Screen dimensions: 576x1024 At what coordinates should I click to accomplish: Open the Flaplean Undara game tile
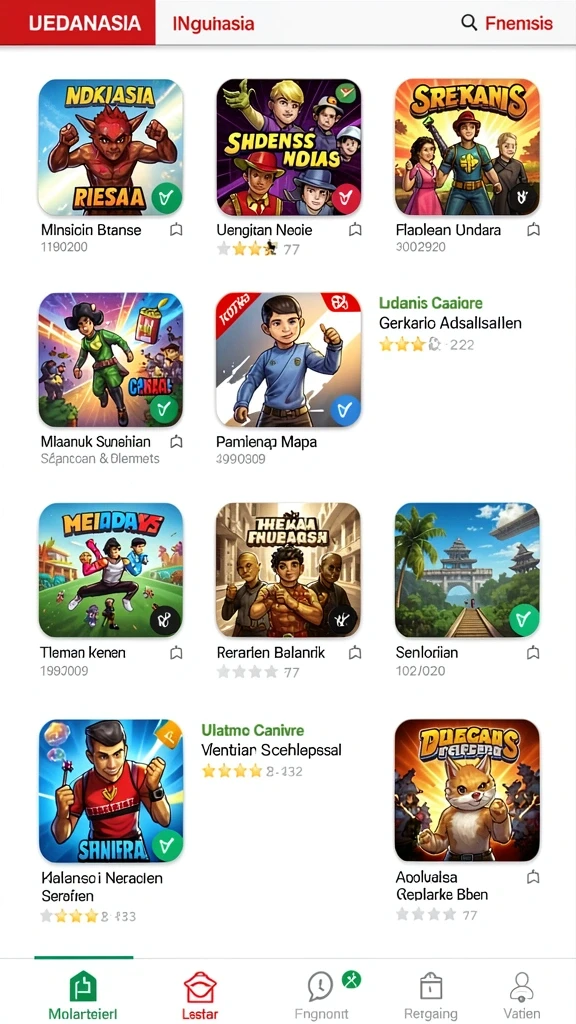tap(467, 147)
